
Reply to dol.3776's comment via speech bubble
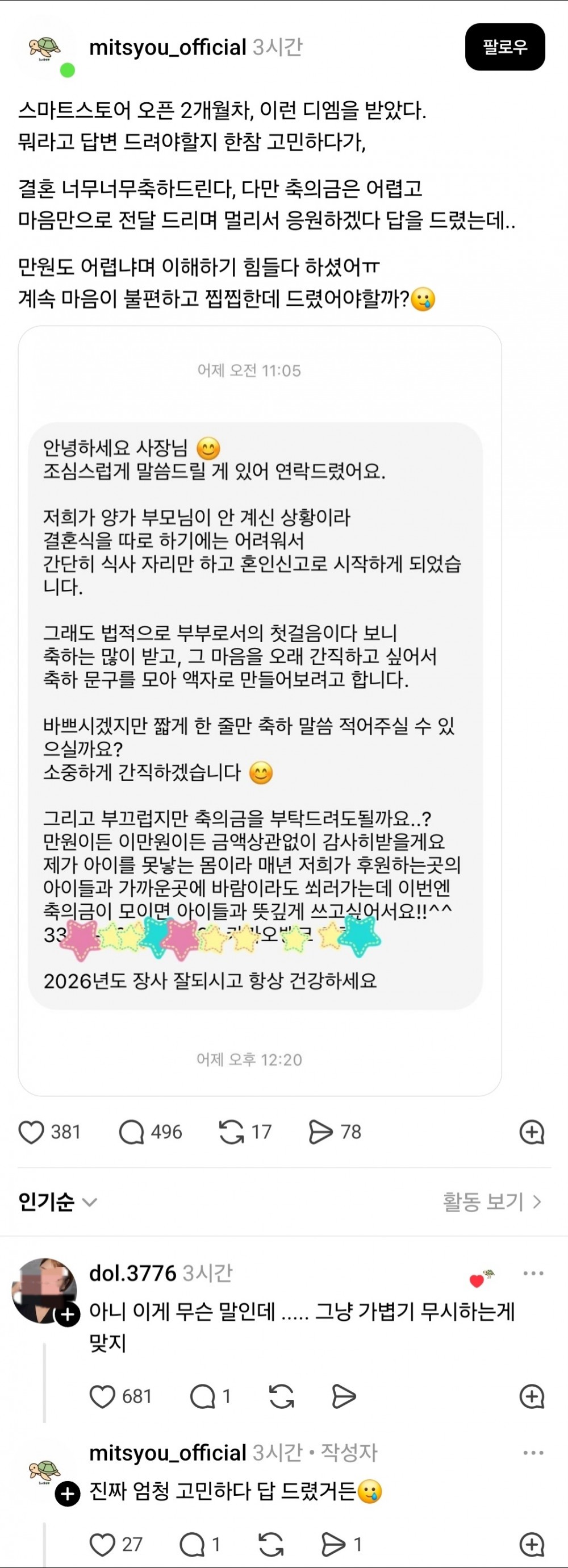point(204,1398)
